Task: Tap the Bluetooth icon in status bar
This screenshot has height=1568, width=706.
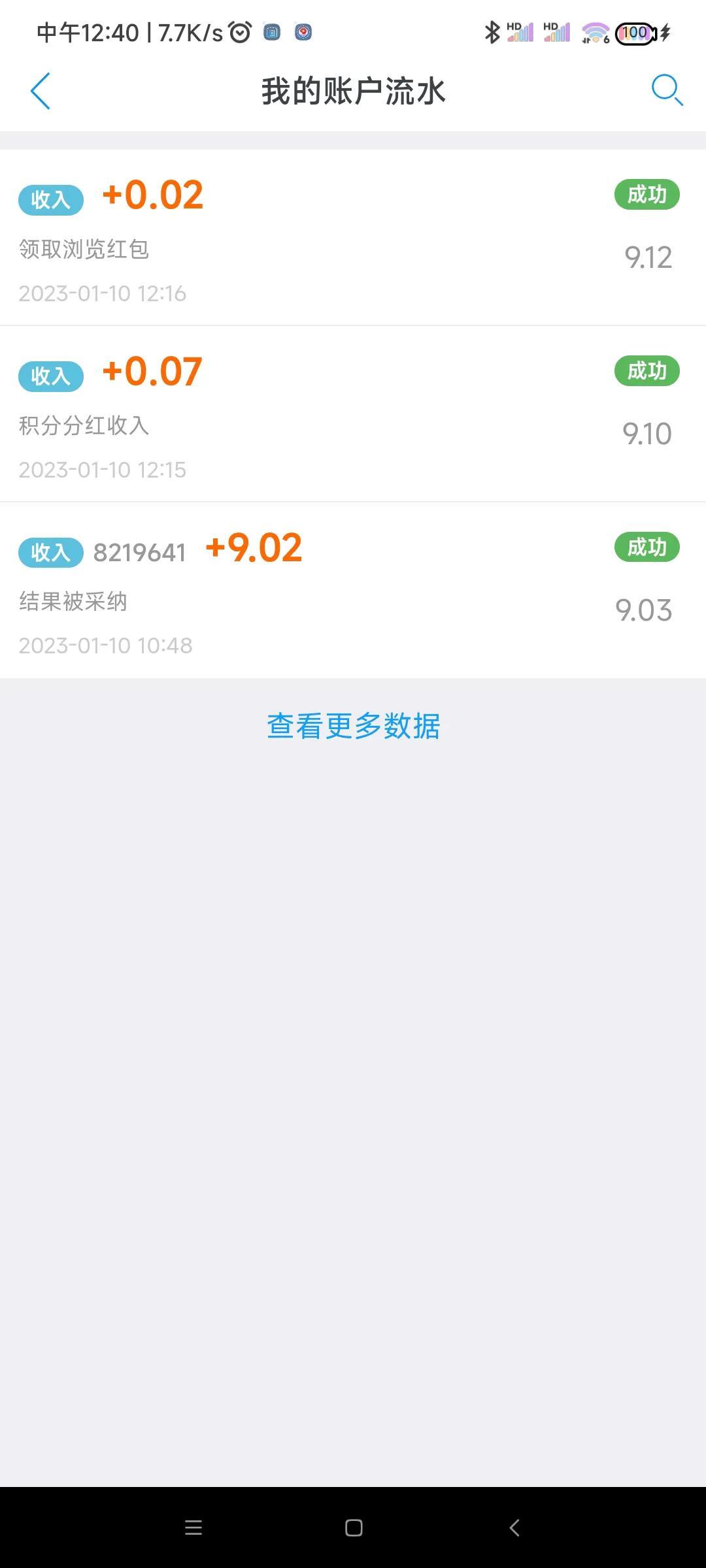Action: [x=490, y=31]
